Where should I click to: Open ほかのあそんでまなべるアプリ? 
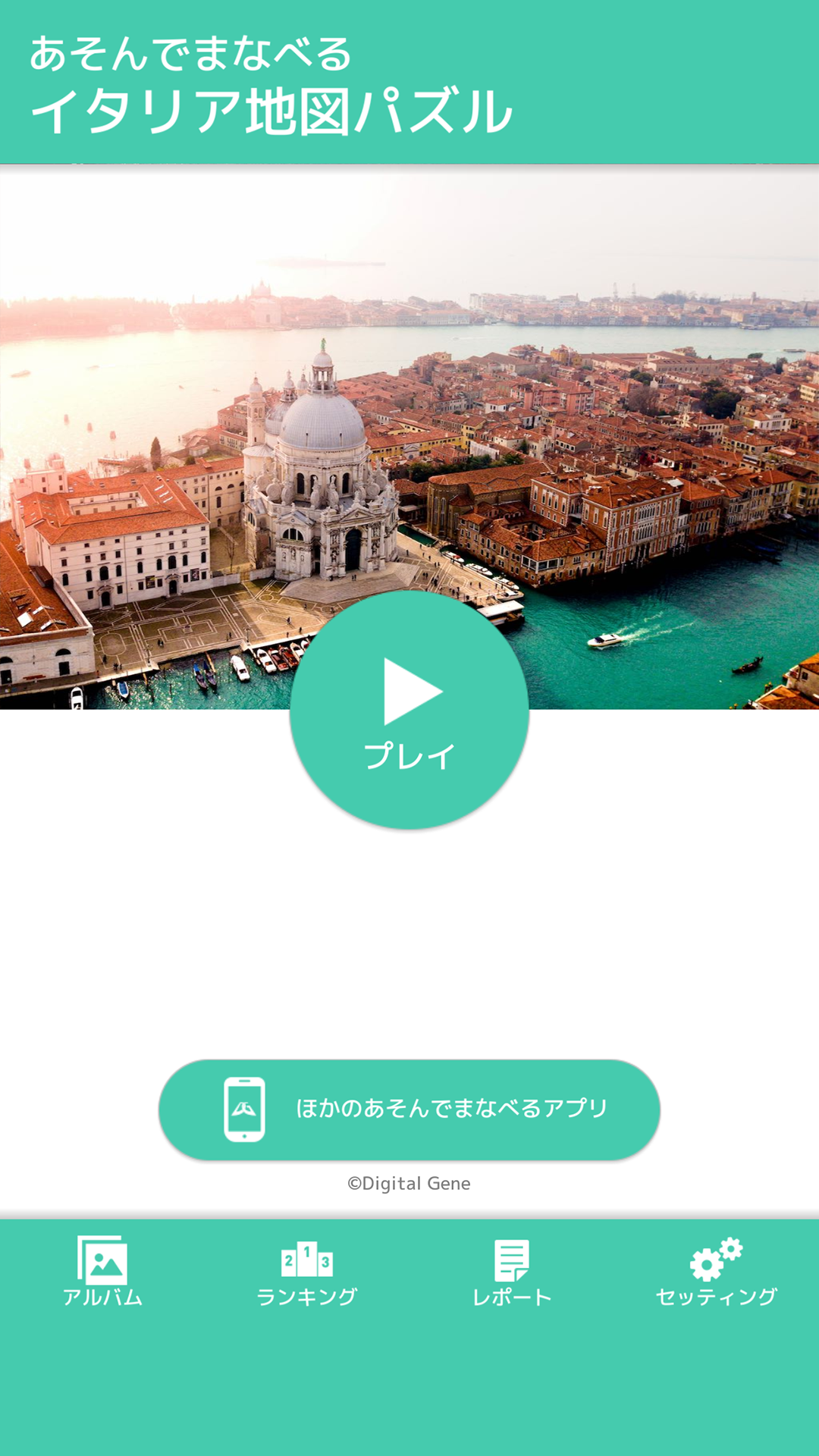[409, 1109]
